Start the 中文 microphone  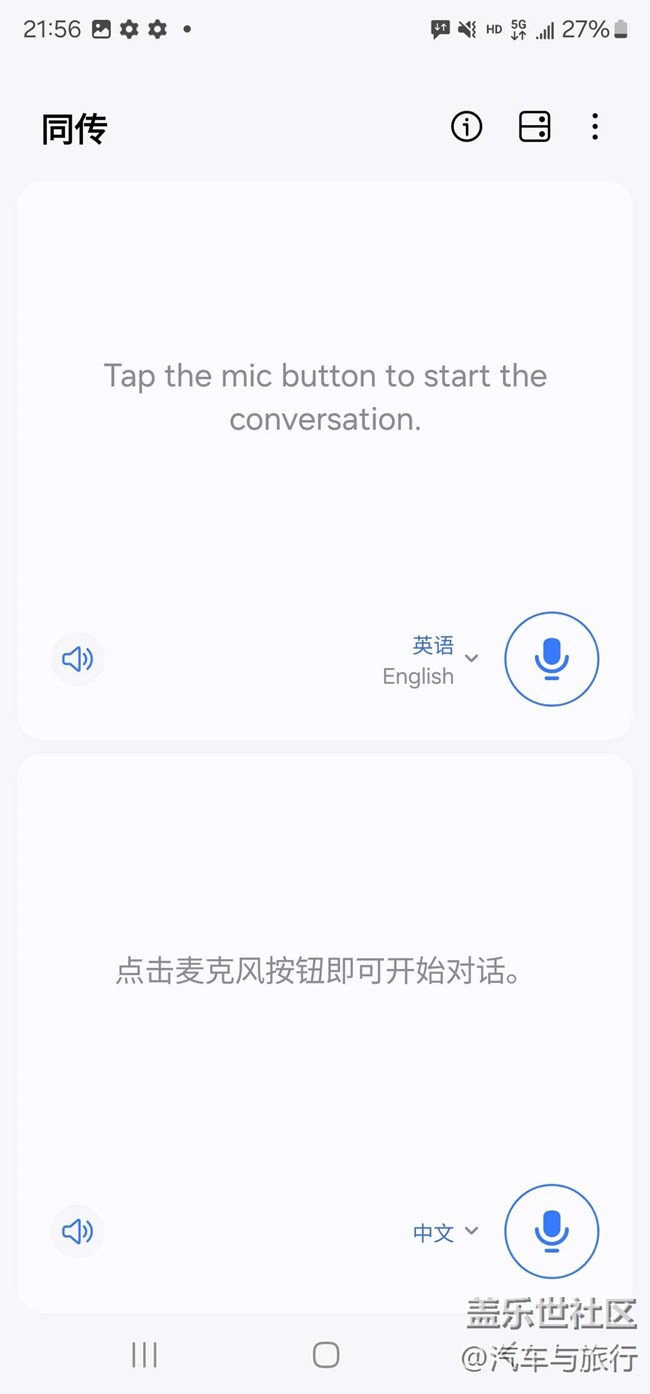point(552,1231)
